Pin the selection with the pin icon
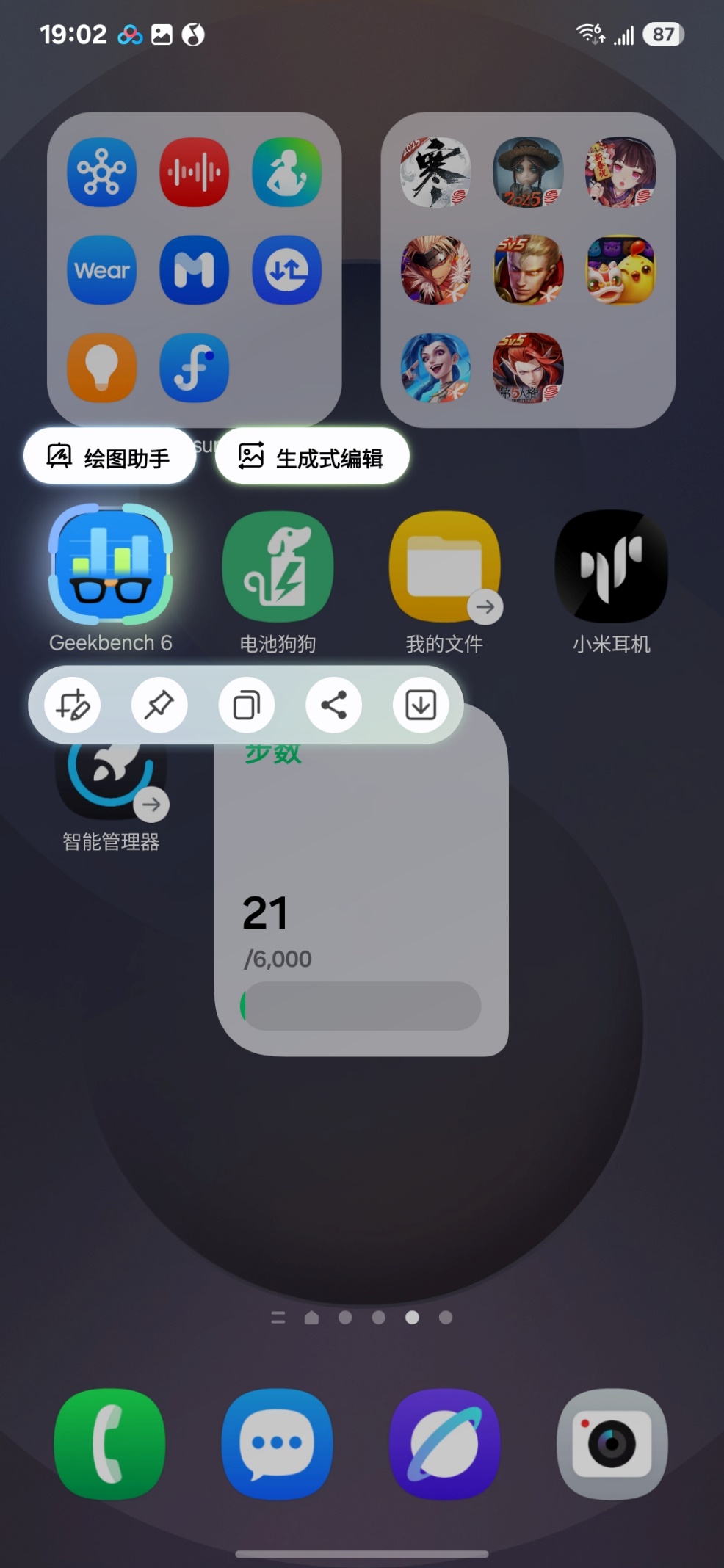This screenshot has height=1568, width=724. coord(159,705)
